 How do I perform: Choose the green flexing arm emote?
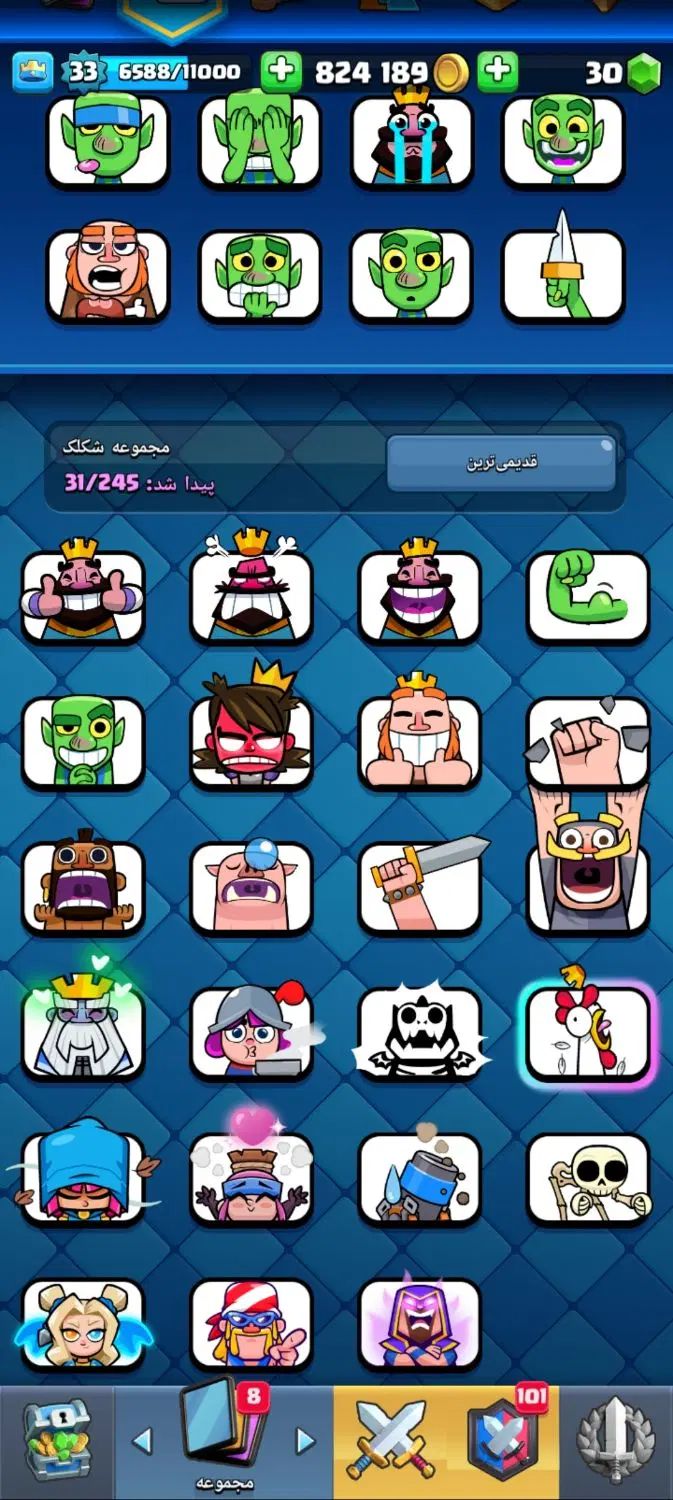coord(588,597)
